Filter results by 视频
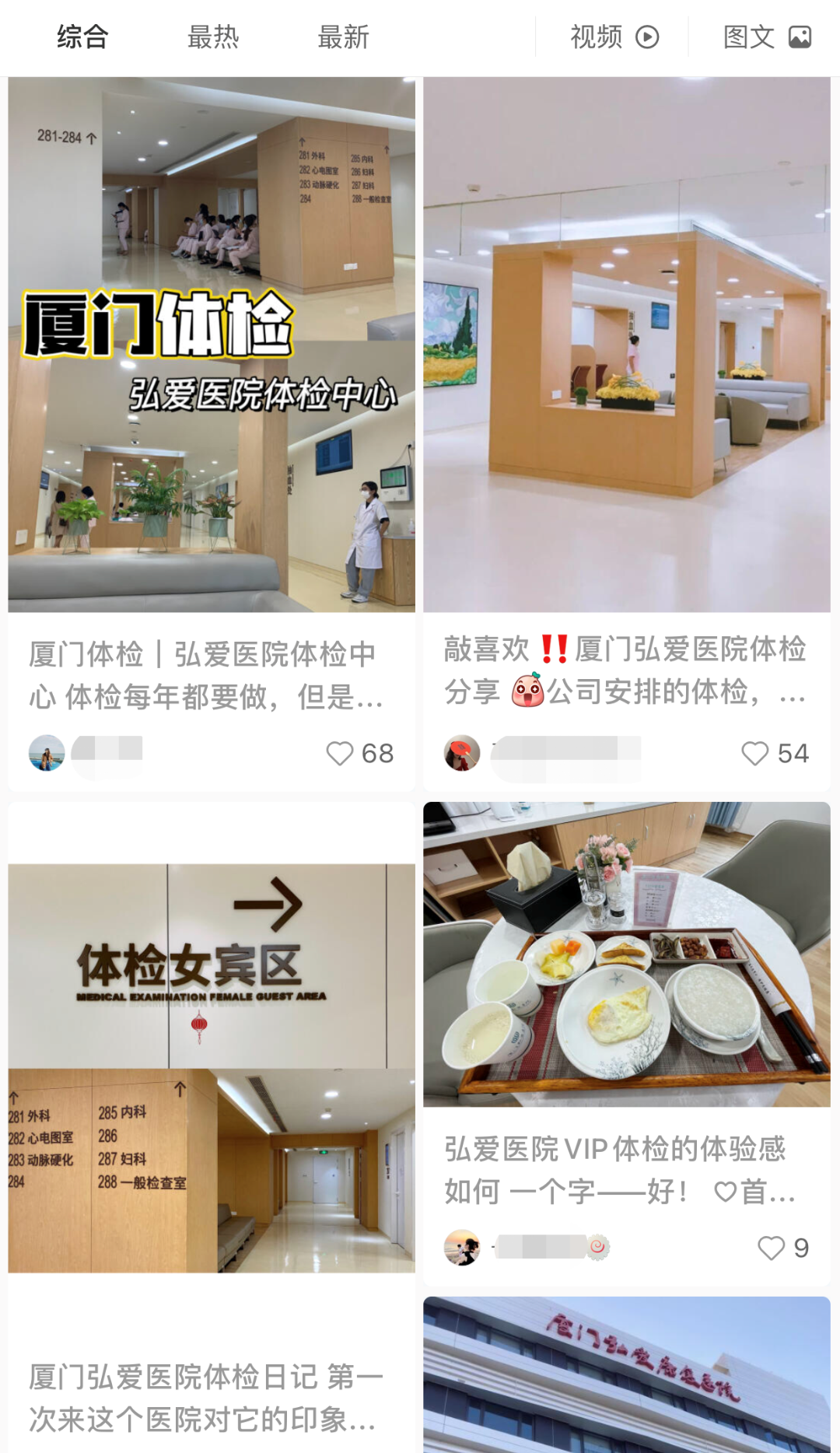 (x=614, y=37)
